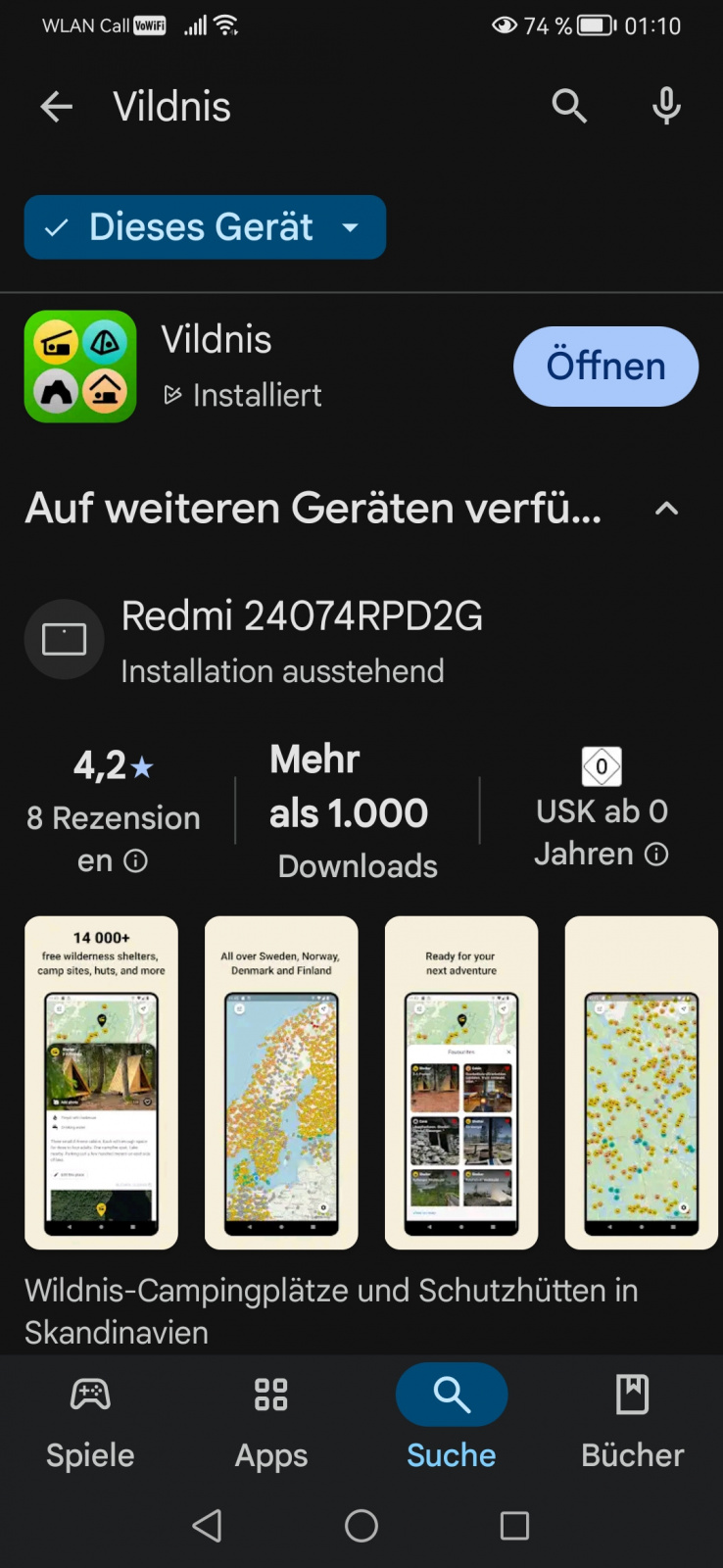Switch to the Bücher tab
Image resolution: width=723 pixels, height=1568 pixels.
pos(632,1420)
